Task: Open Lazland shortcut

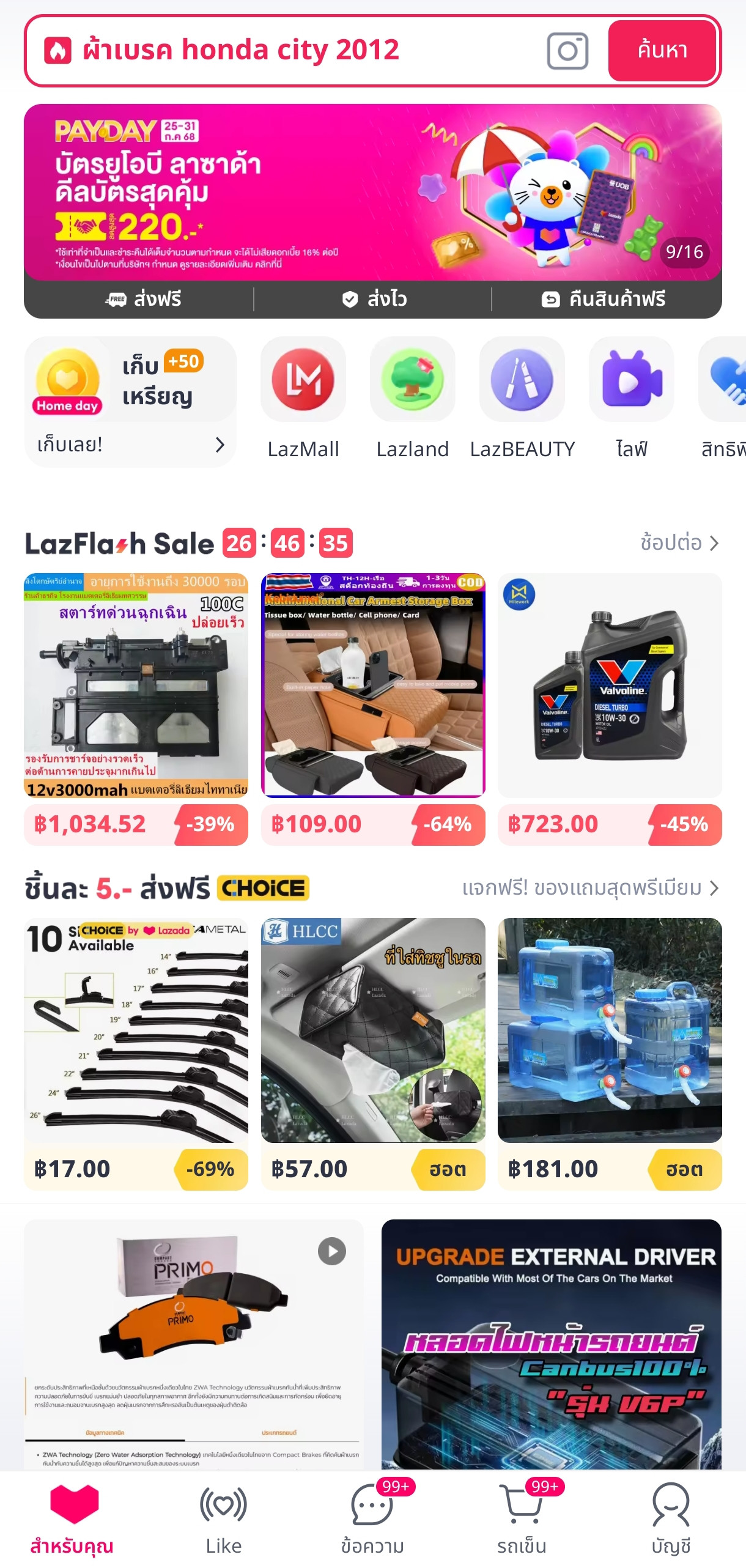Action: point(412,398)
